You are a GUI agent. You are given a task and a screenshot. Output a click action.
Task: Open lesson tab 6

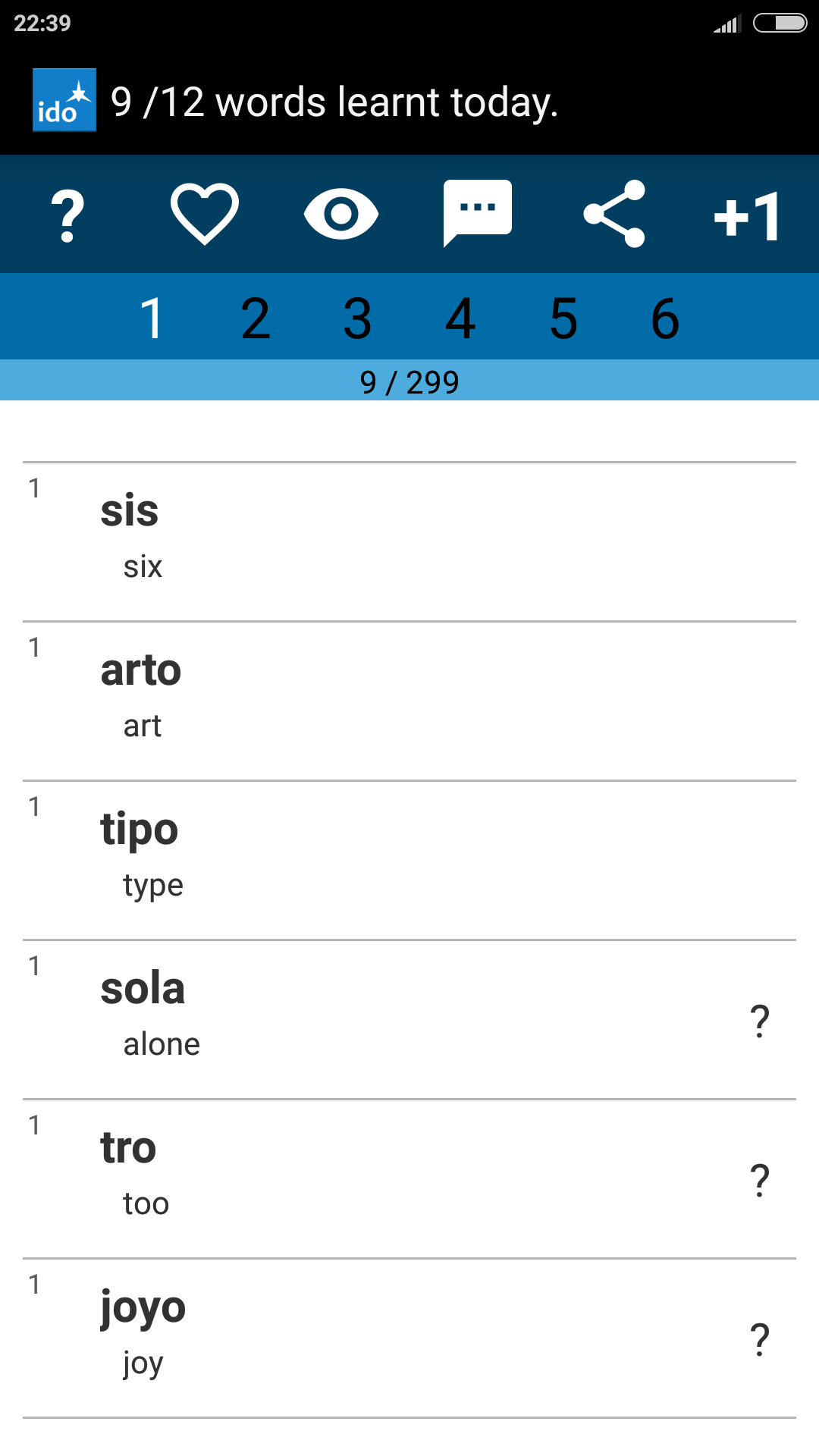click(x=664, y=317)
